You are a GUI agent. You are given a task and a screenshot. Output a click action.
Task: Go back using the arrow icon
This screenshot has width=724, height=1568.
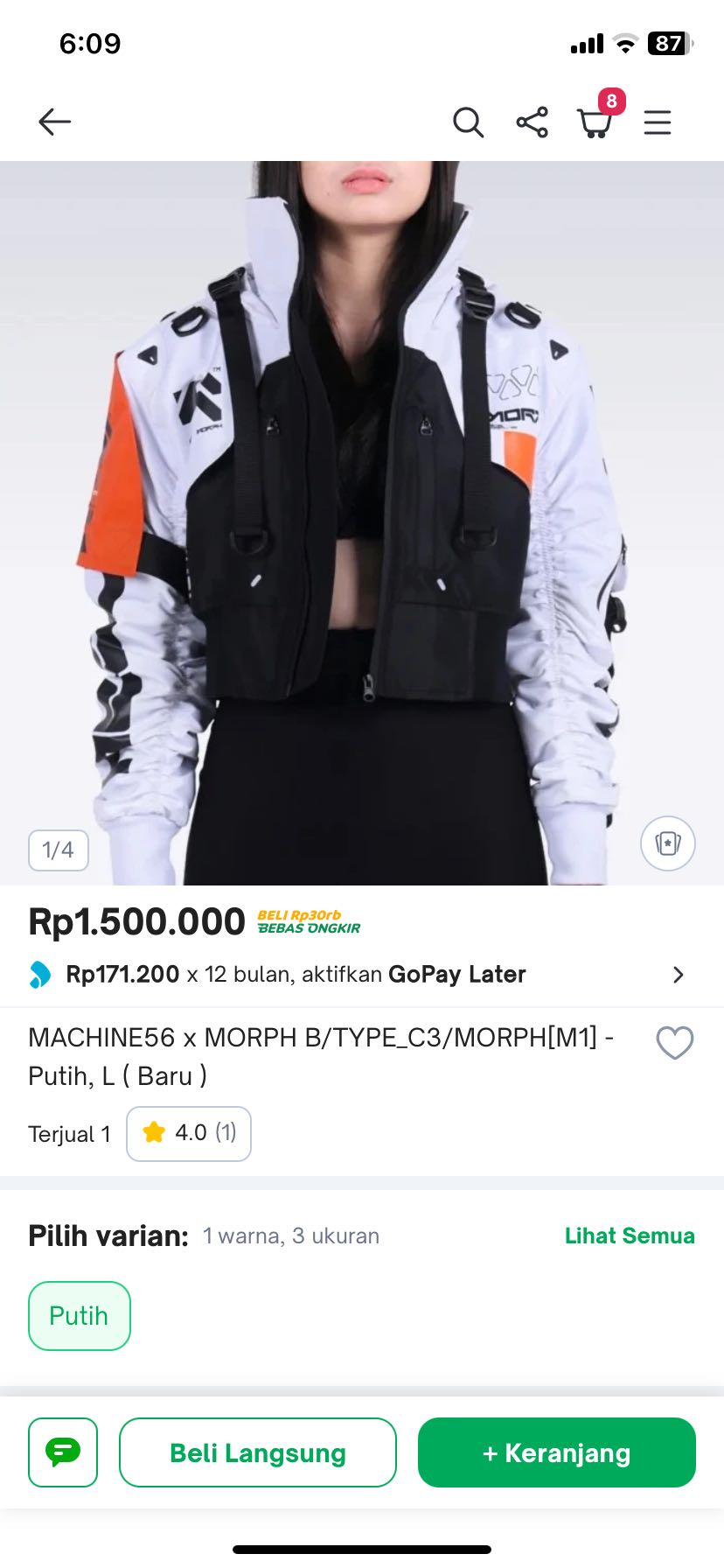(x=54, y=122)
